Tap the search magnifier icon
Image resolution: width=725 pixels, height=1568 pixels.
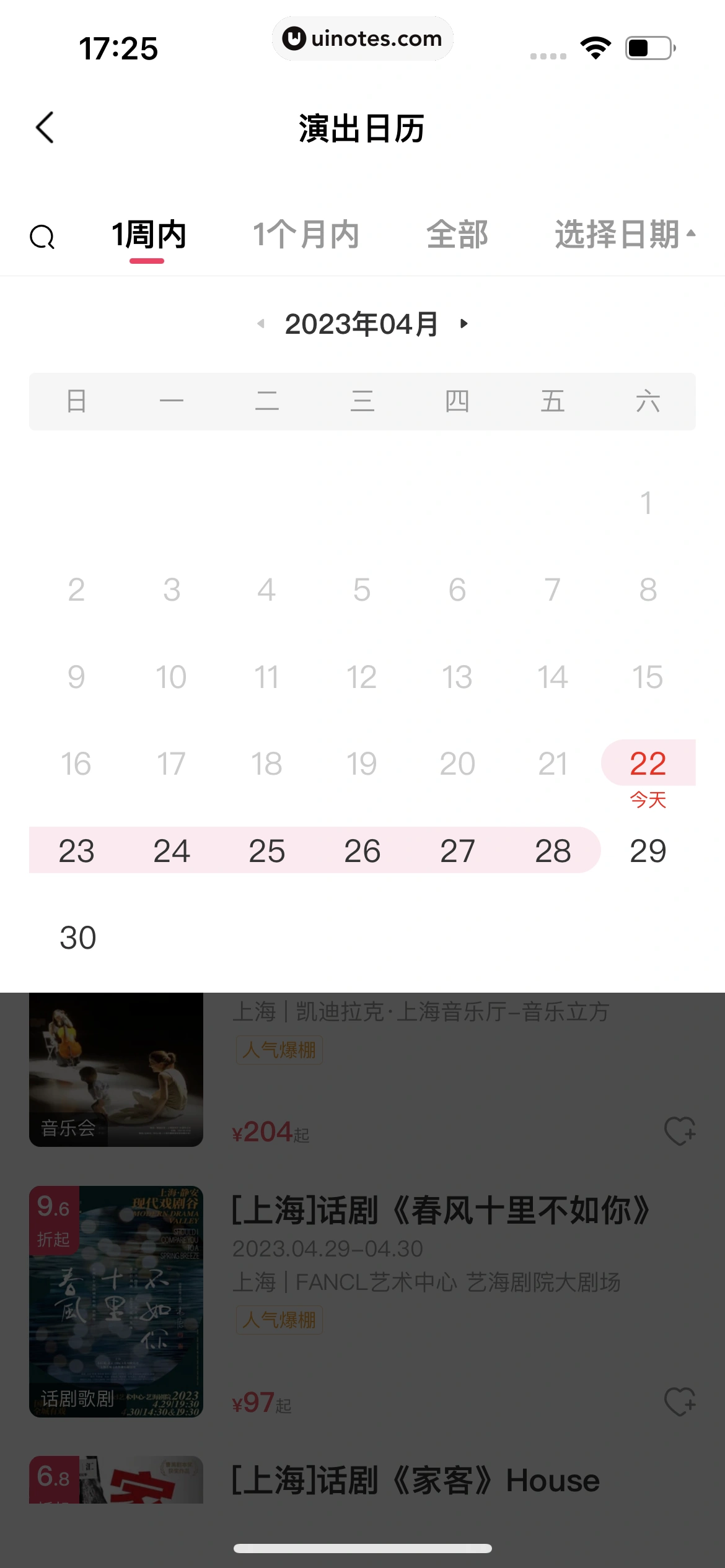41,236
